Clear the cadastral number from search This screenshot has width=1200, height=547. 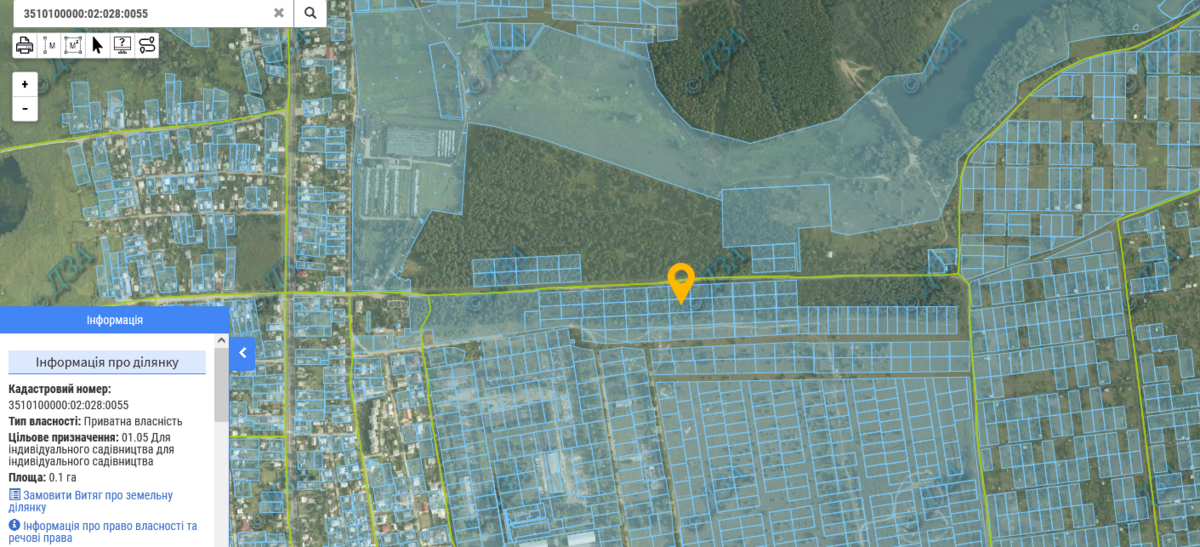click(x=279, y=13)
